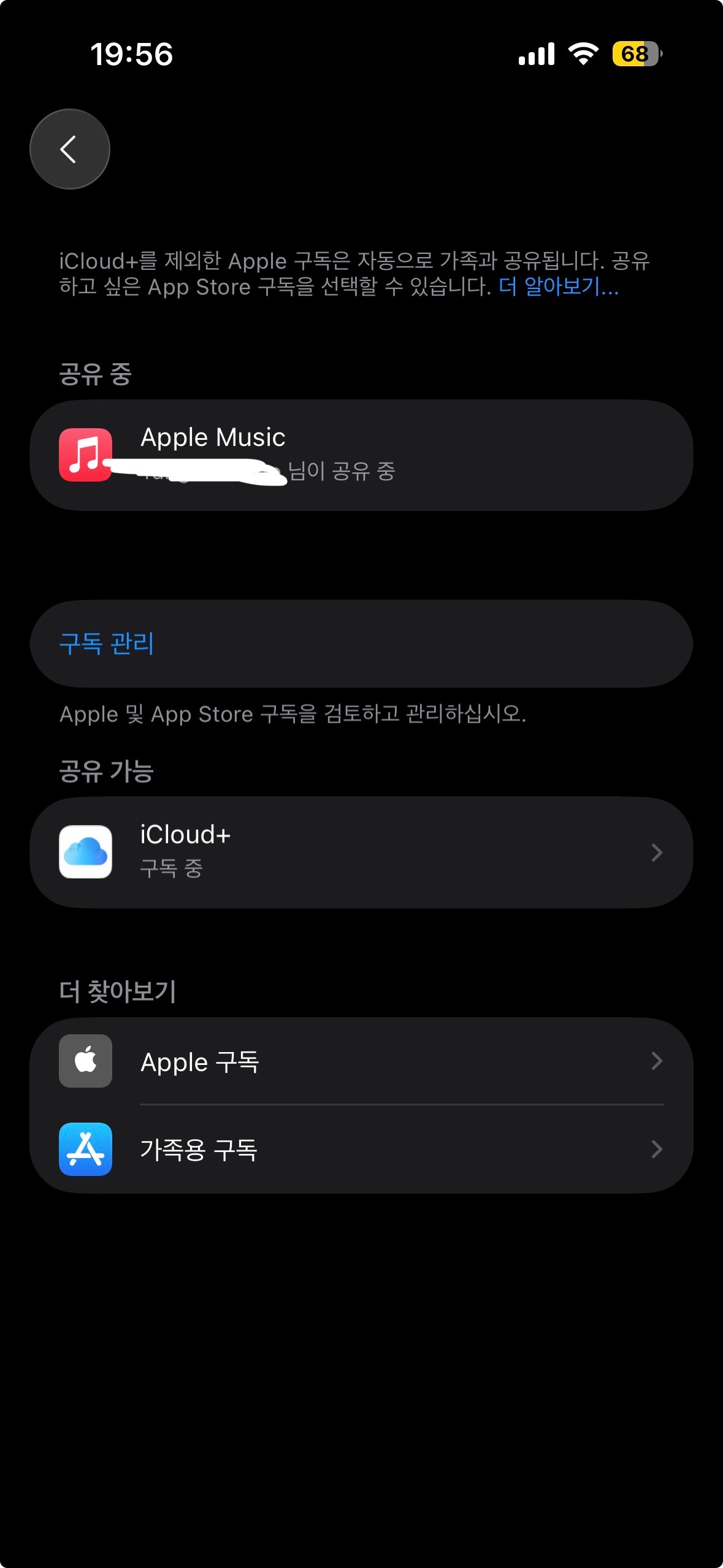Image resolution: width=723 pixels, height=1568 pixels.
Task: Open 가족용 구독
Action: pos(361,1149)
